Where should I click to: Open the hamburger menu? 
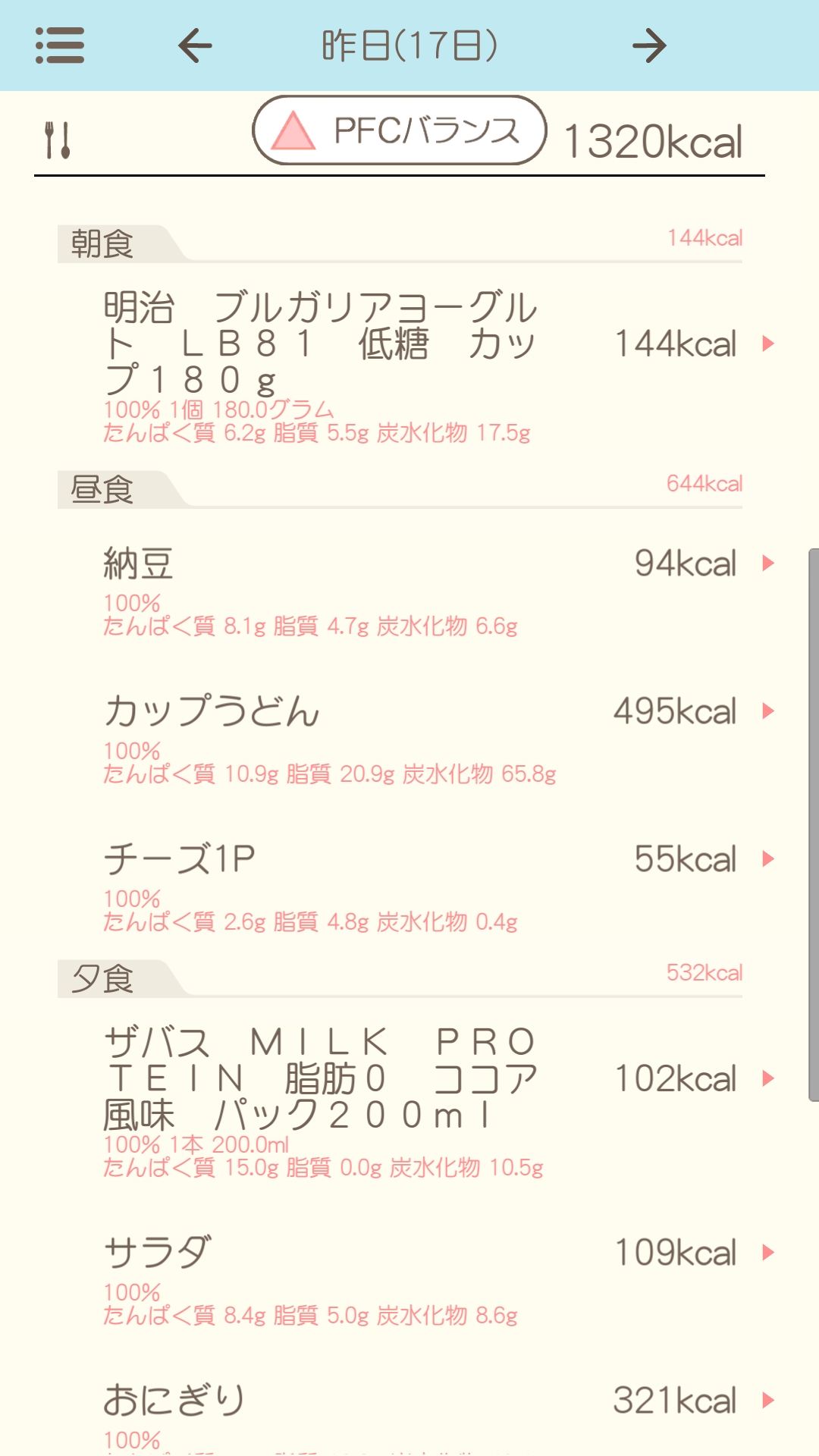[60, 45]
